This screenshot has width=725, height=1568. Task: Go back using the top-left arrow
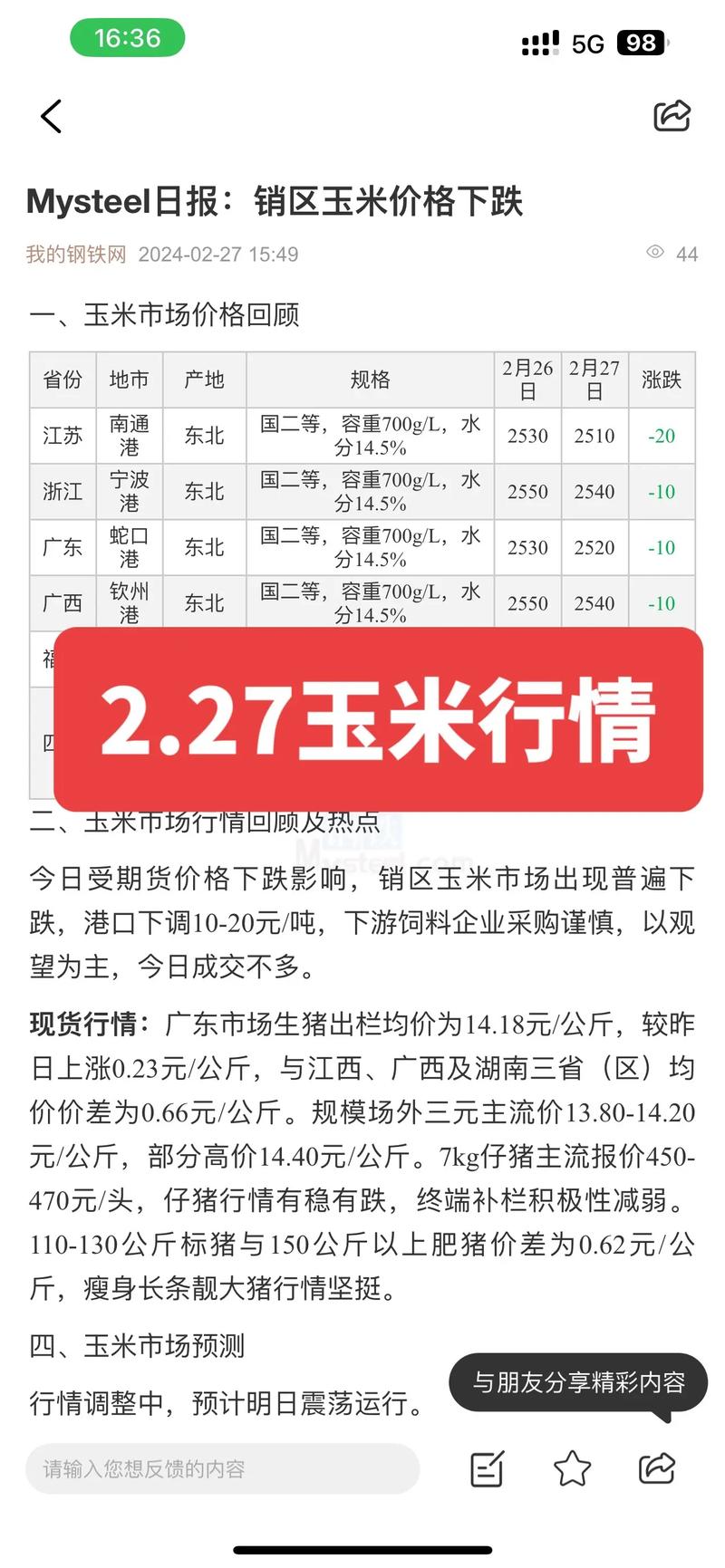pos(52,116)
